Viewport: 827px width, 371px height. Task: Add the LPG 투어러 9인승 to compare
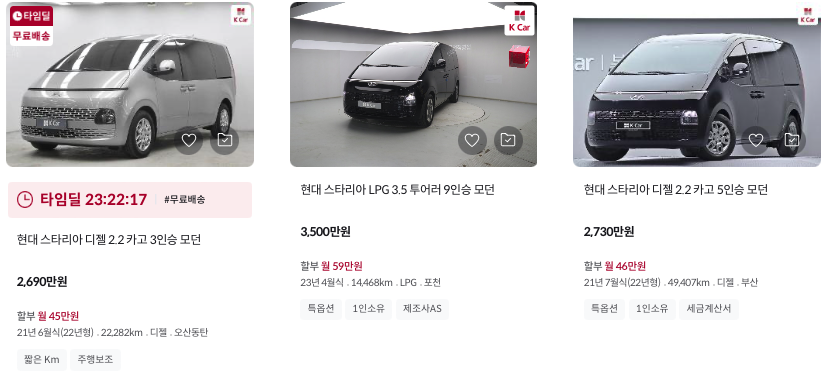(508, 140)
